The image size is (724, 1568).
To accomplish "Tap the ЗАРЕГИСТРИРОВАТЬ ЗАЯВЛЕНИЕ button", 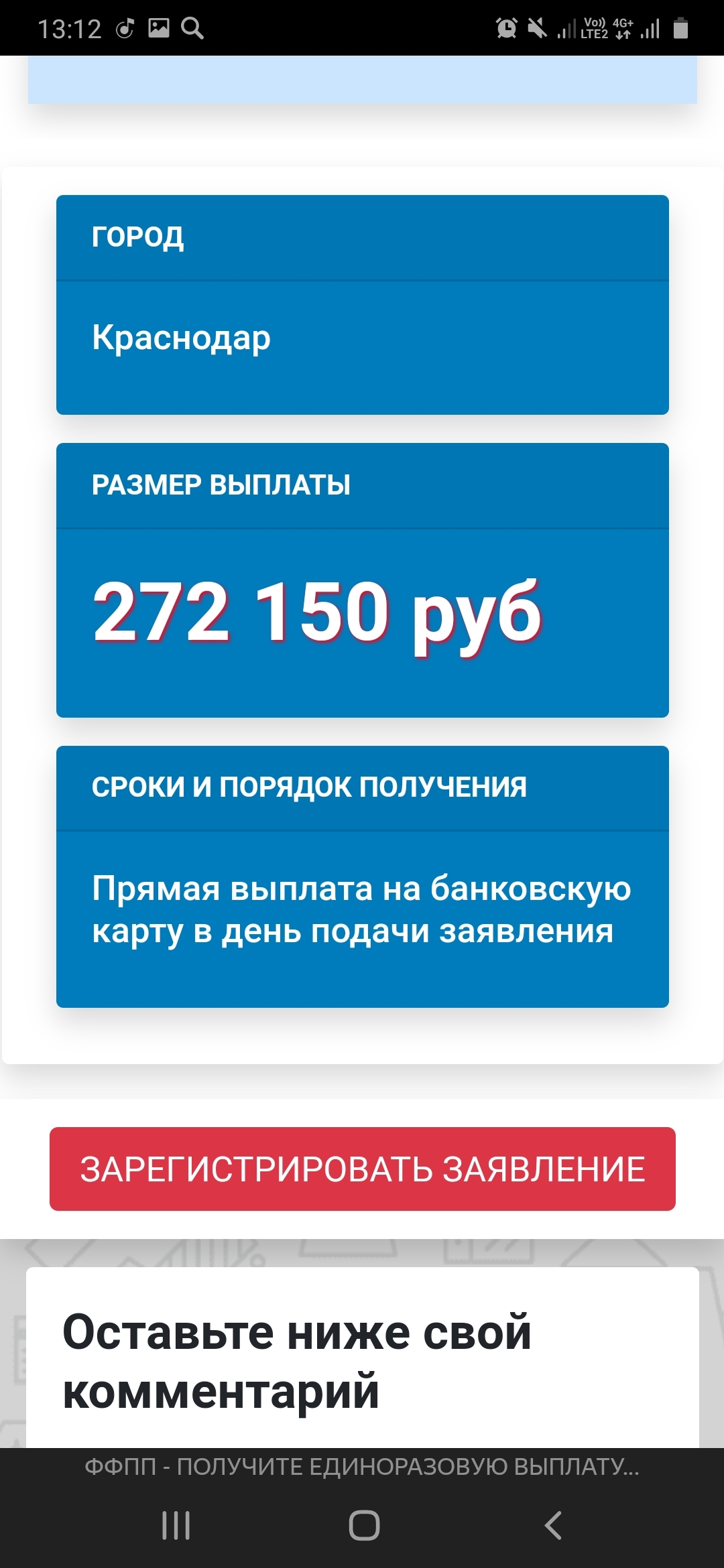I will point(362,1169).
